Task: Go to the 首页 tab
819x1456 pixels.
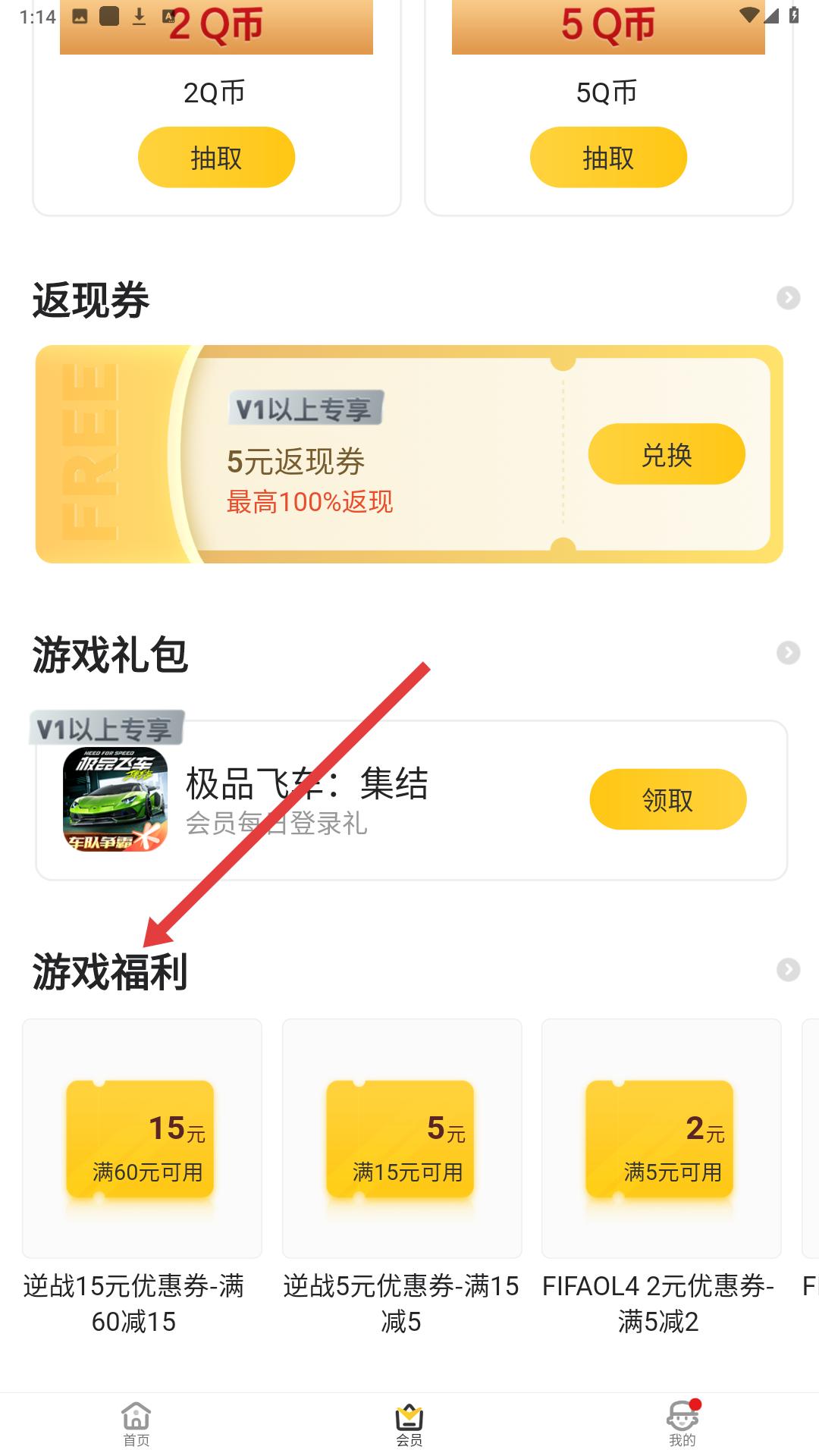Action: pos(136,1424)
